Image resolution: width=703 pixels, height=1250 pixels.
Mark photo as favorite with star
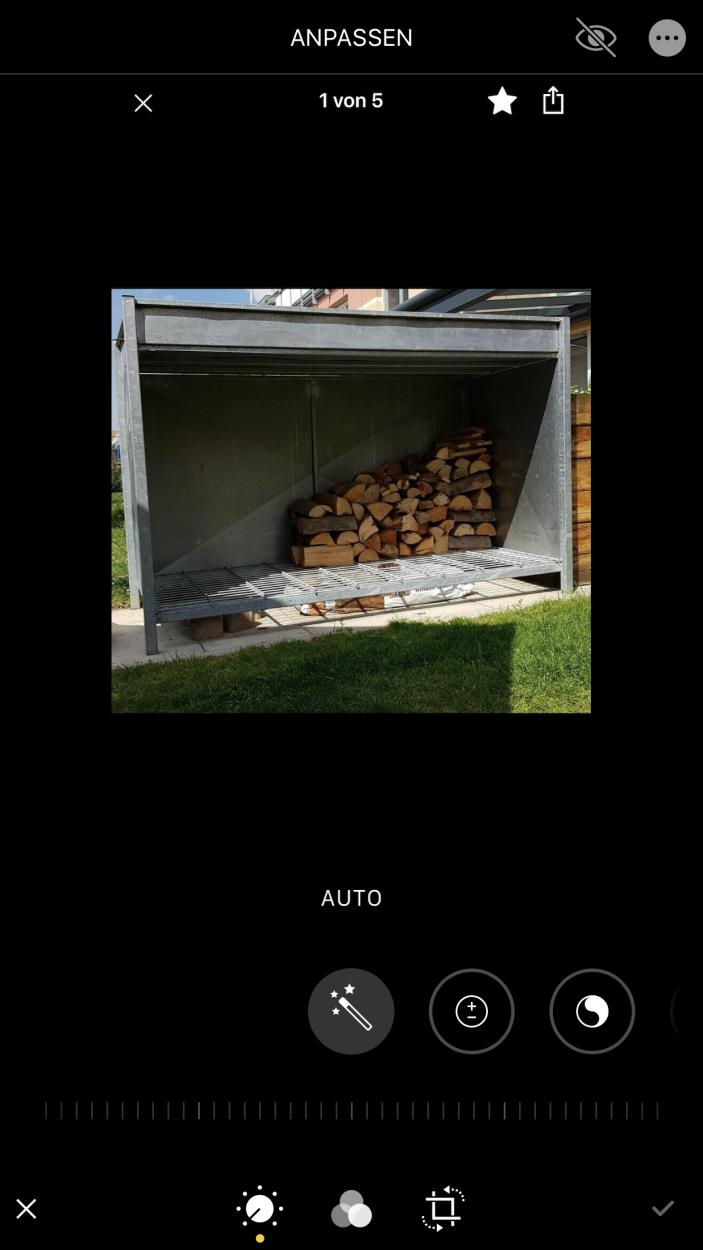click(502, 101)
